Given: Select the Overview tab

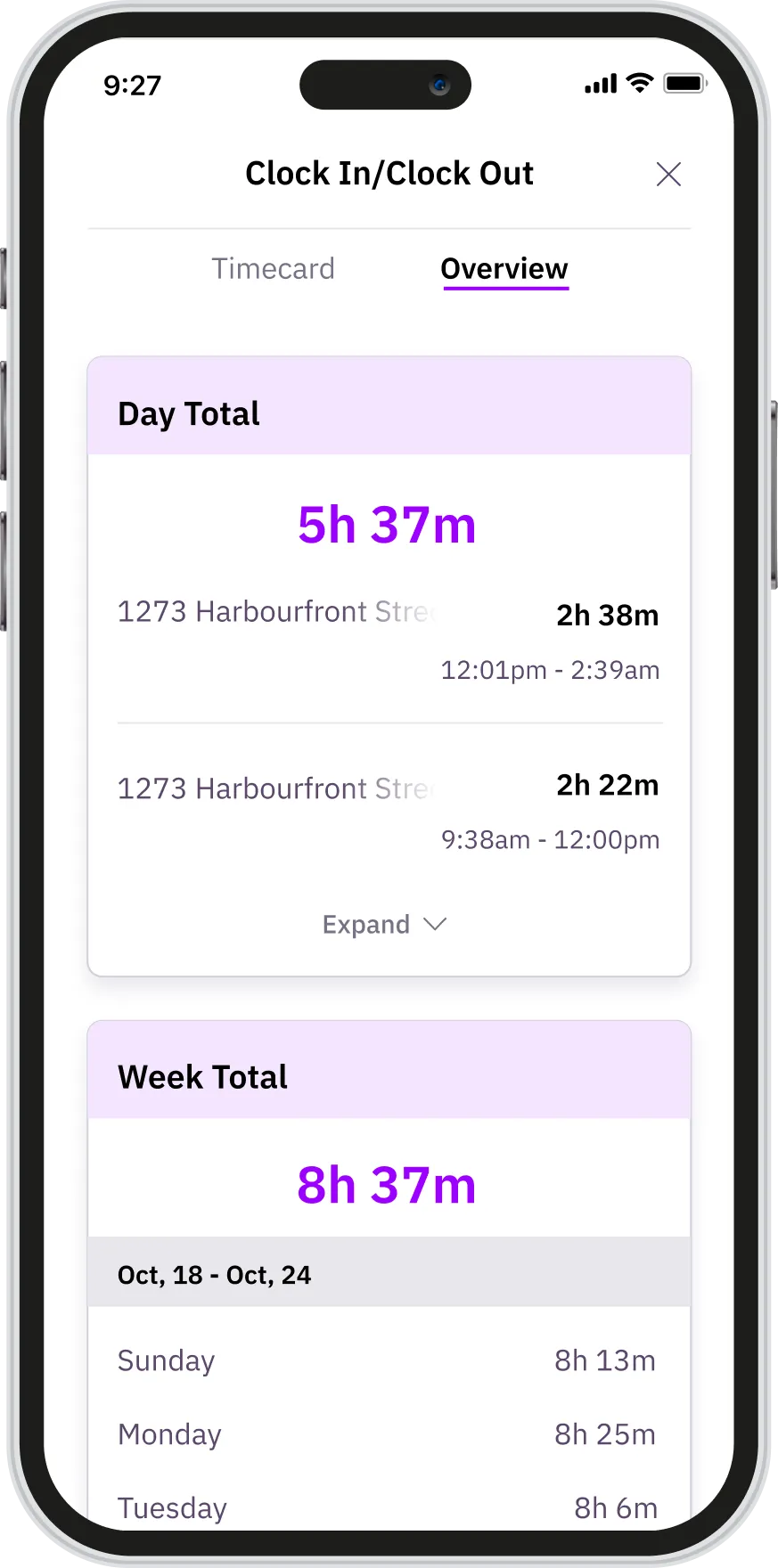Looking at the screenshot, I should coord(504,269).
